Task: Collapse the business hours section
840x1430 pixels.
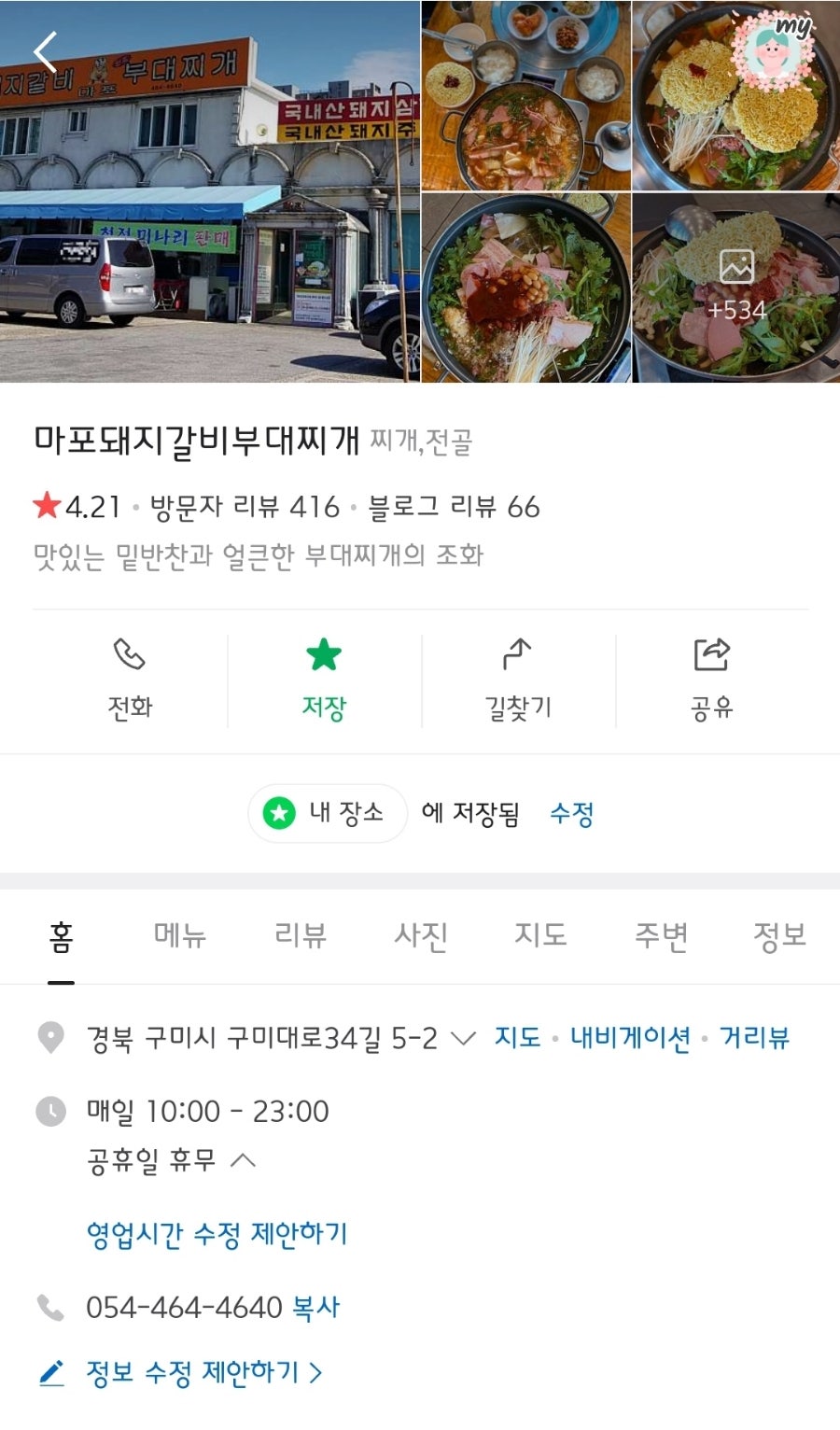Action: pos(243,1161)
